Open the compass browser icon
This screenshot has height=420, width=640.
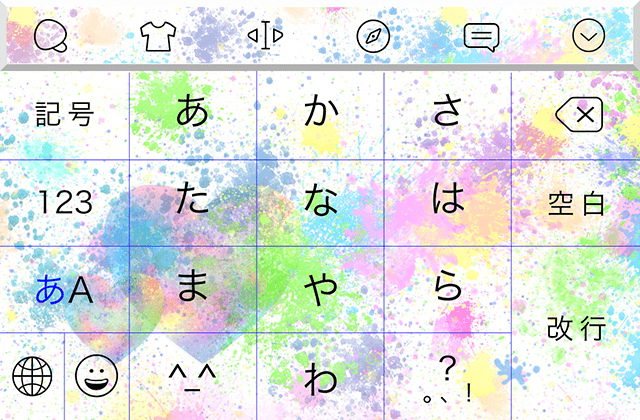click(372, 36)
